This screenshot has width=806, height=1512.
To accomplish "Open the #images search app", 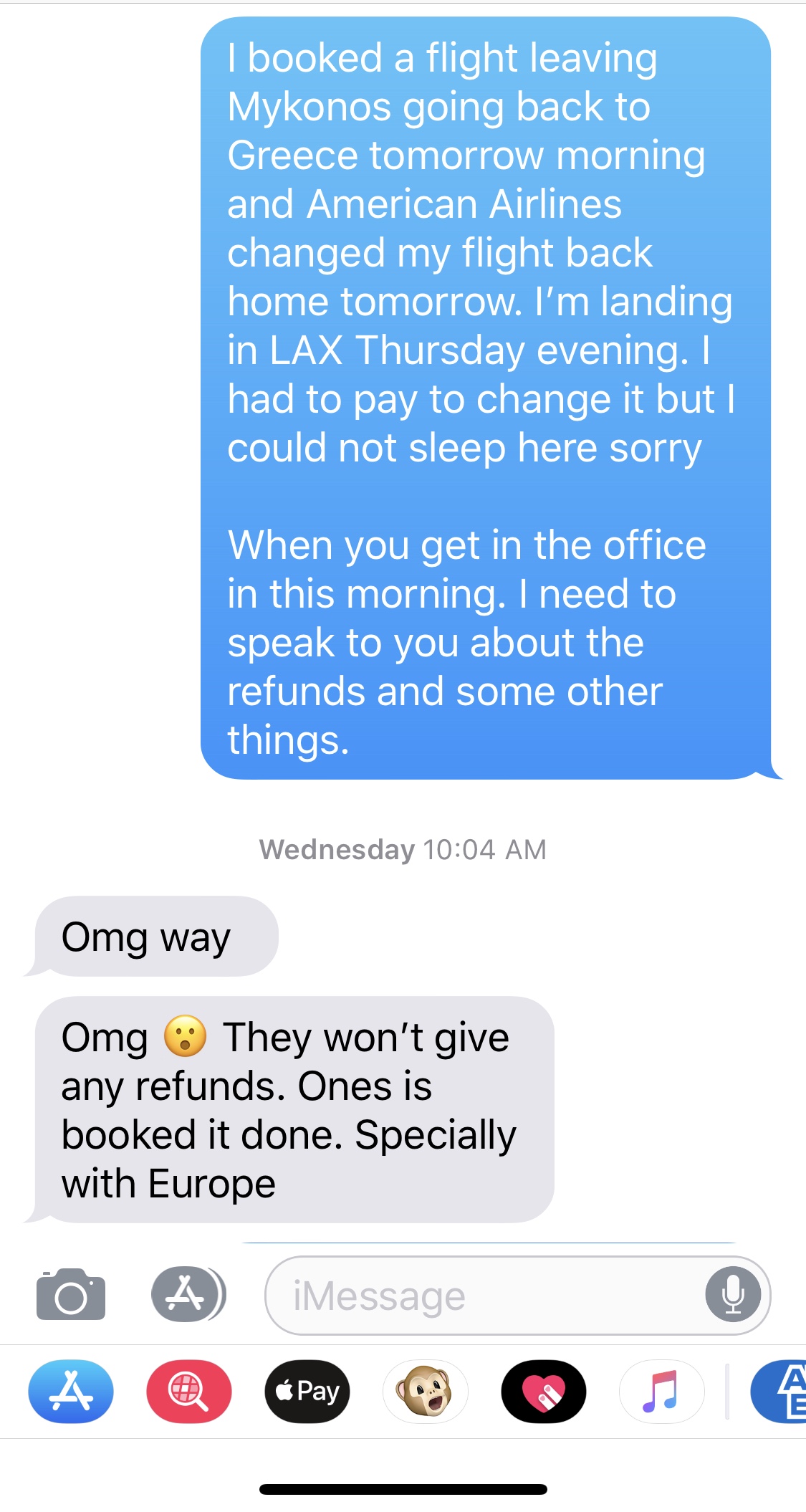I will point(189,1391).
